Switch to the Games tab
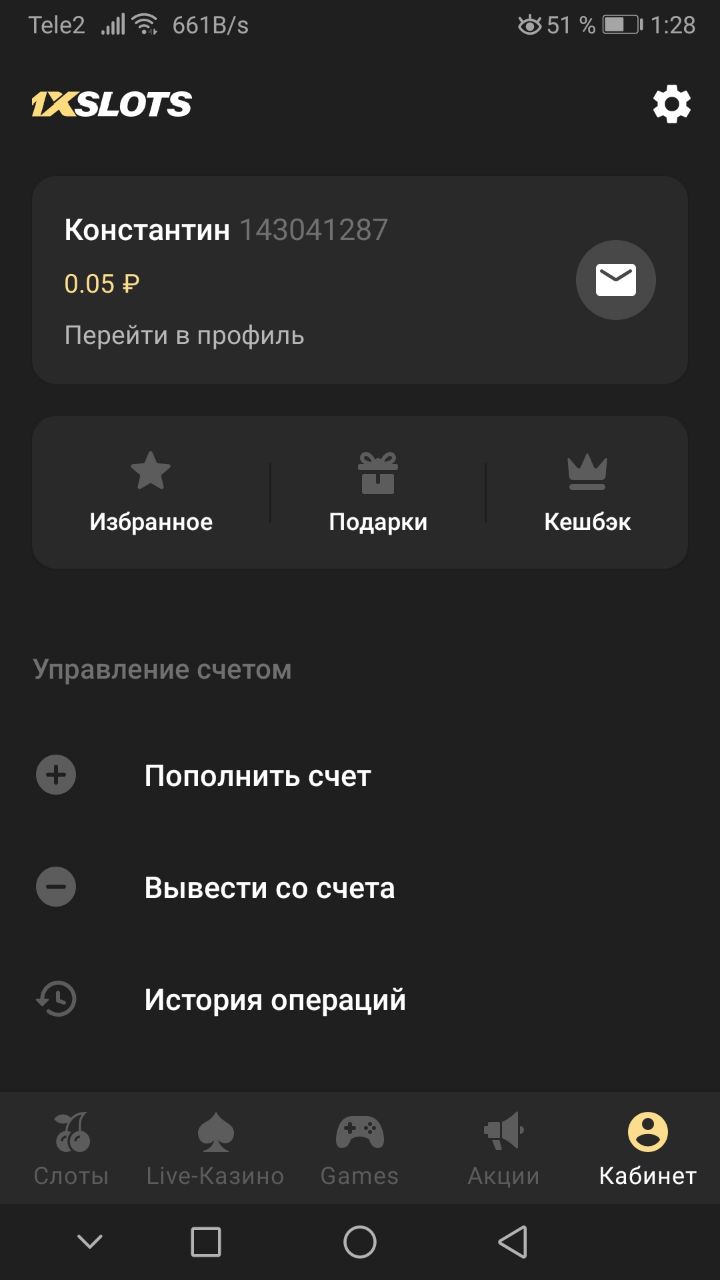 coord(360,1150)
